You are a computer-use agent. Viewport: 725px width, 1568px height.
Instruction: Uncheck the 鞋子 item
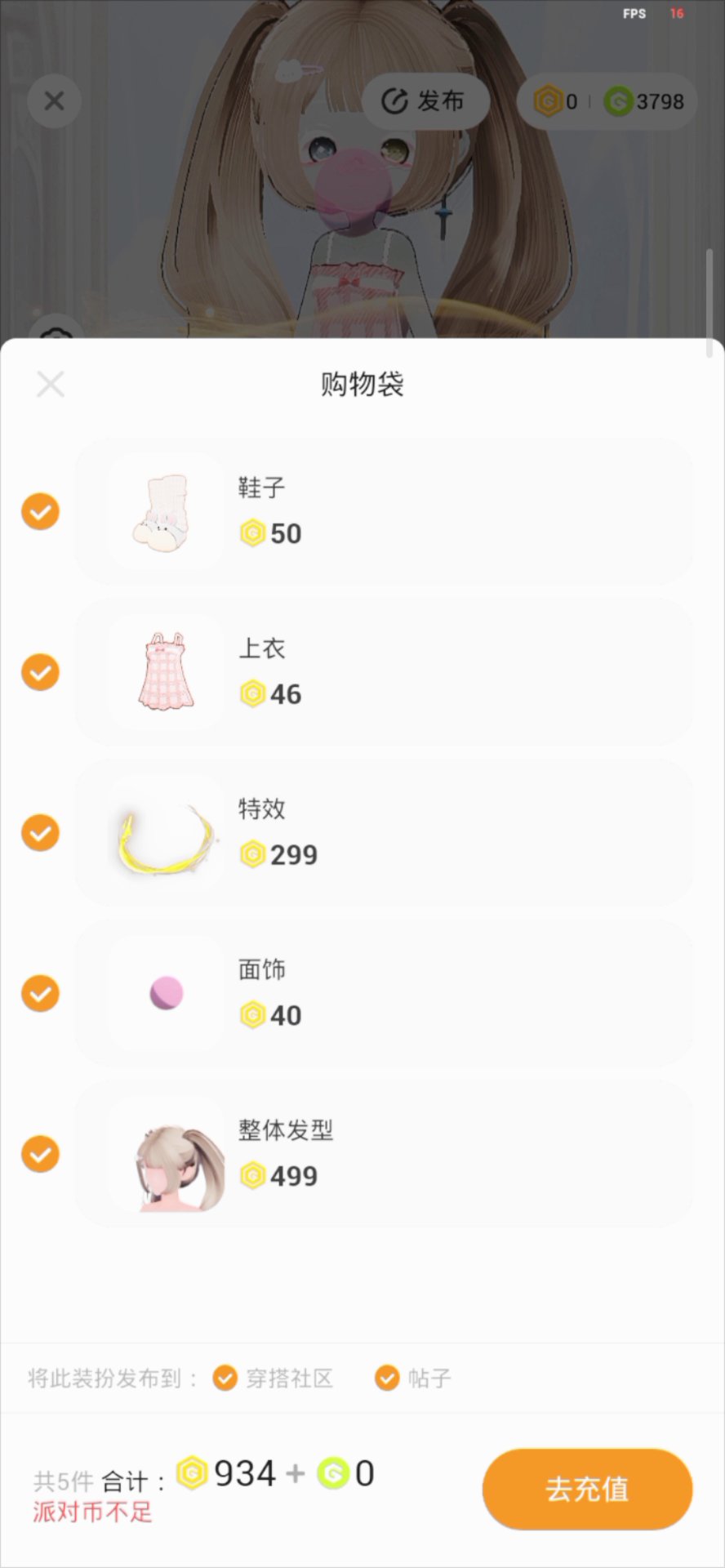[x=40, y=512]
